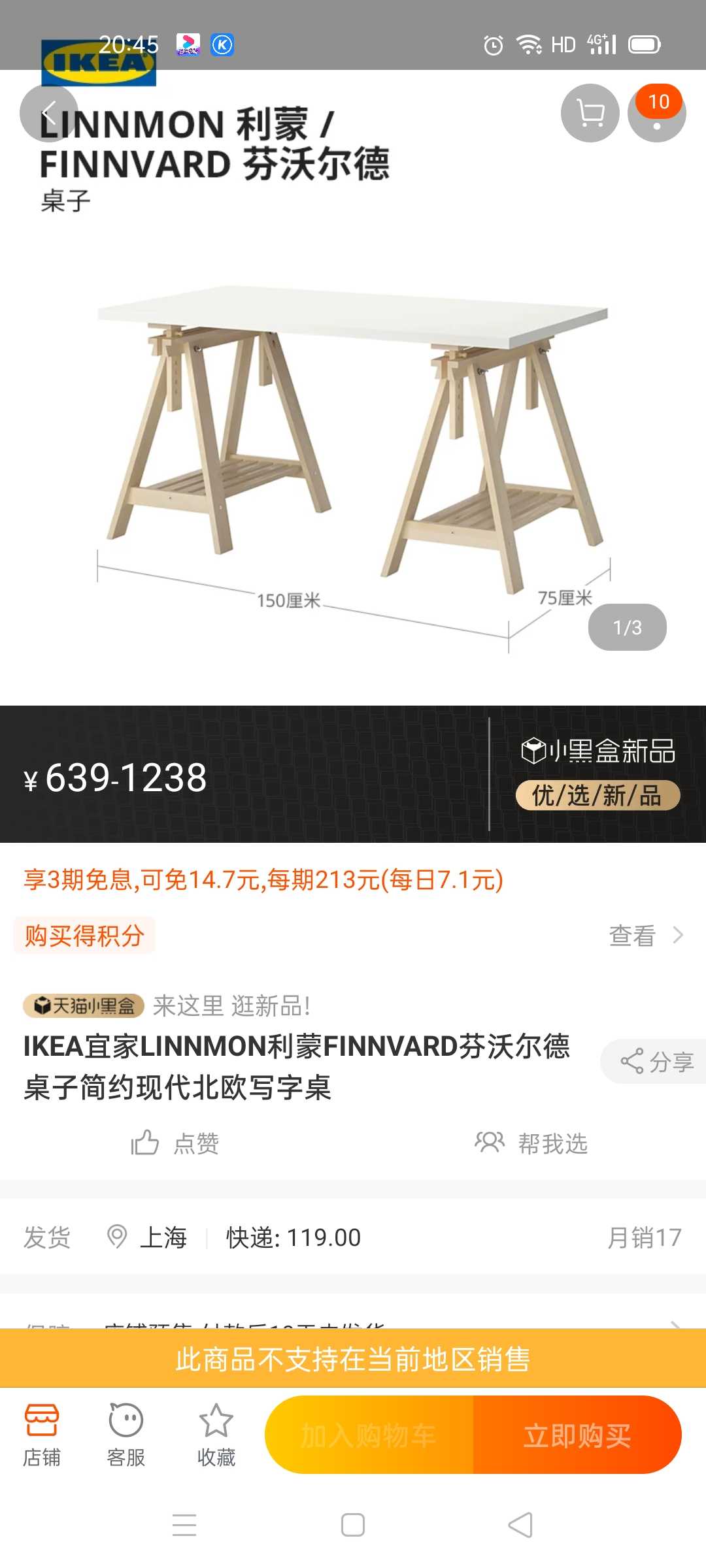Tap the system home button
This screenshot has height=1568, width=706.
coord(353,1525)
